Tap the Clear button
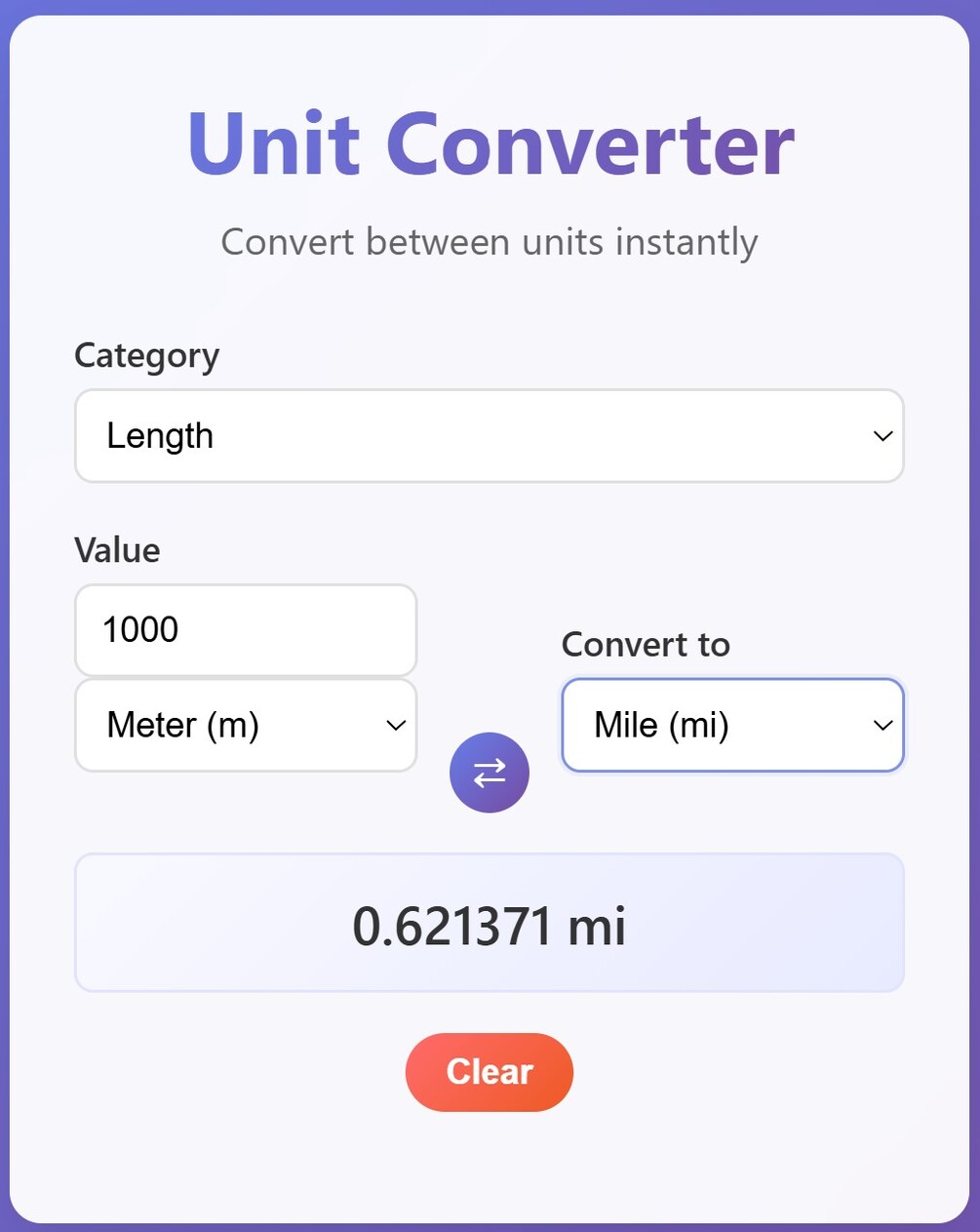Screen dimensions: 980x1232 pos(489,1072)
